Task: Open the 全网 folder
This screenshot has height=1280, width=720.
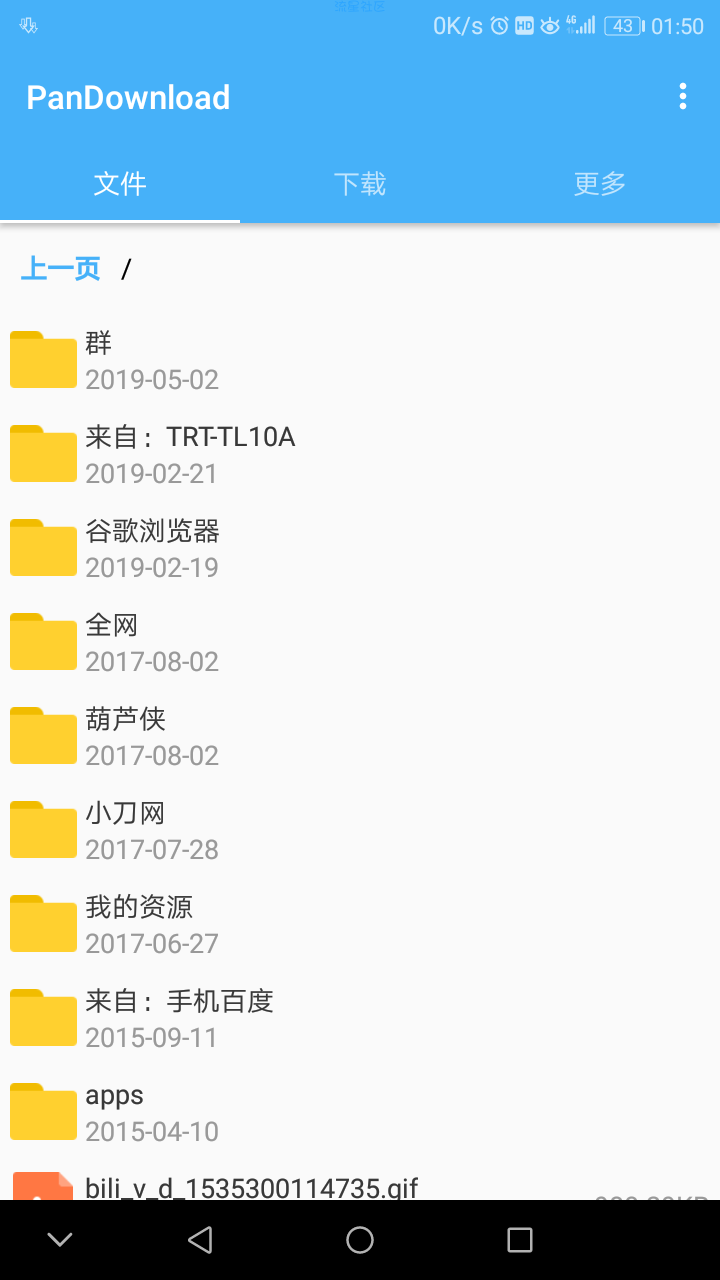Action: [x=360, y=643]
